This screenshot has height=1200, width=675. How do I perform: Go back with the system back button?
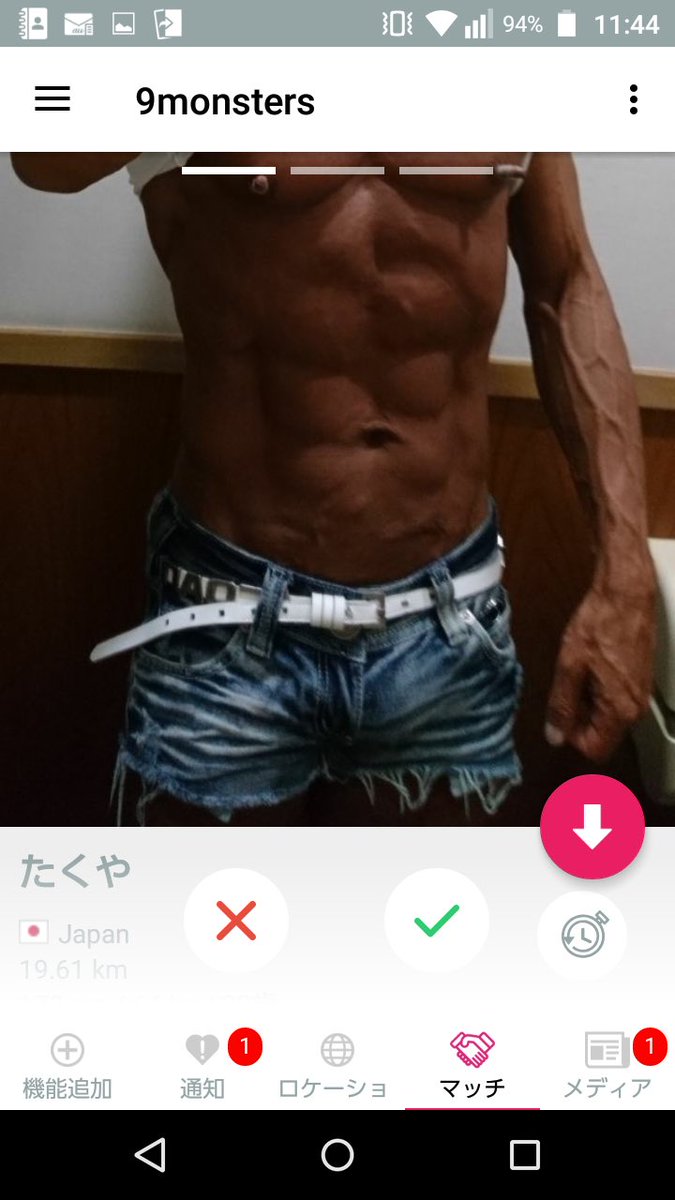click(x=150, y=1155)
